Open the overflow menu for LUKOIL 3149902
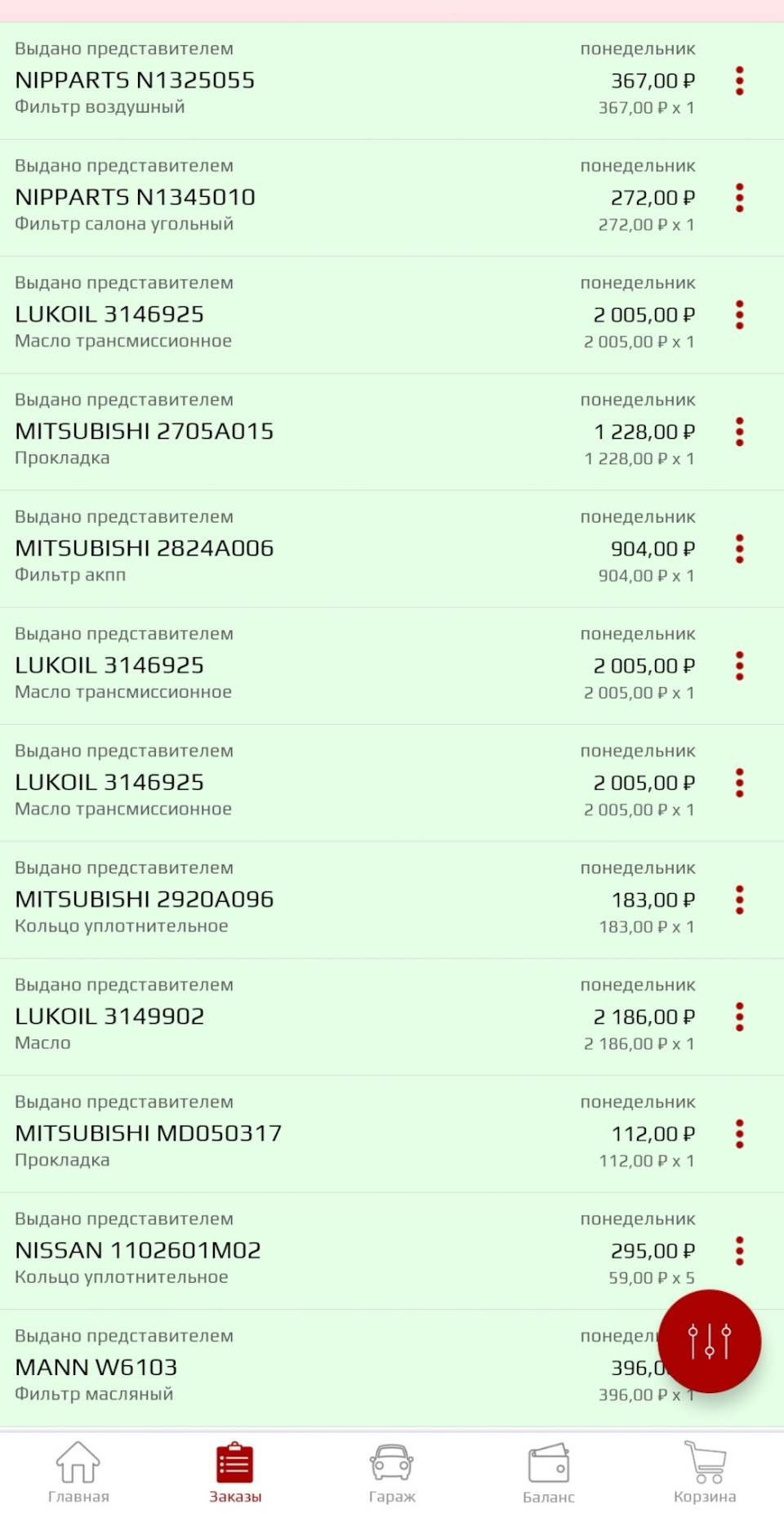The height and width of the screenshot is (1514, 784). [739, 1016]
